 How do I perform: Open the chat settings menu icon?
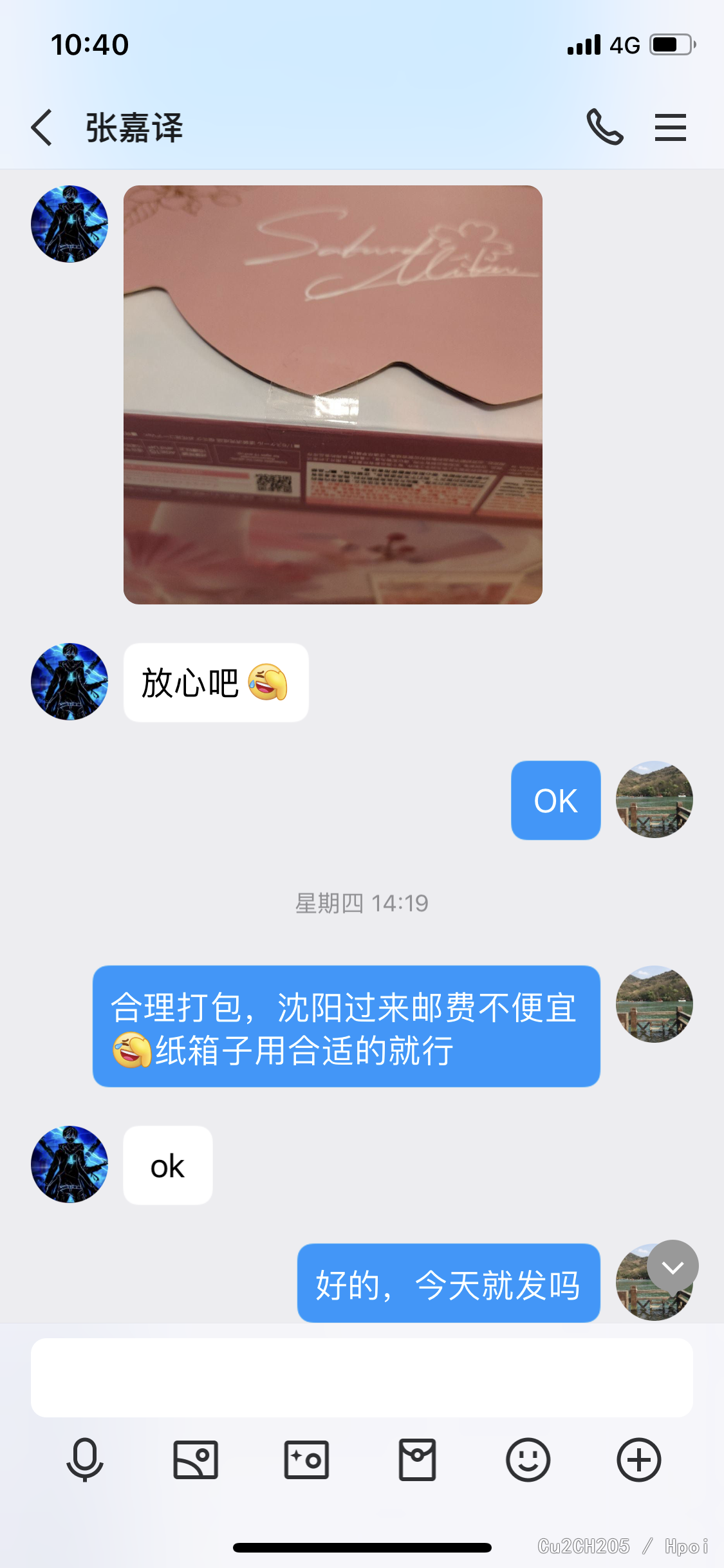click(x=670, y=127)
